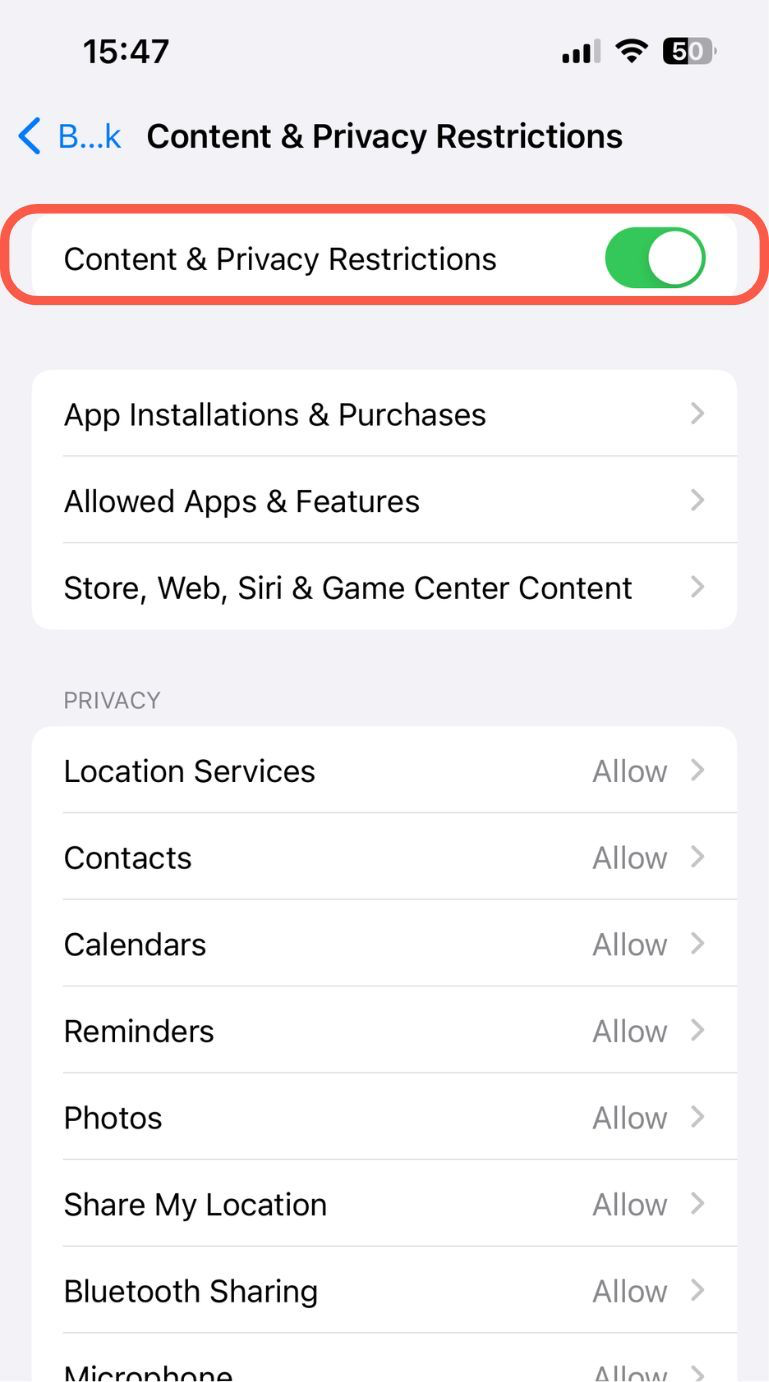Open Store, Web, Siri & Game Center Content
769x1382 pixels.
(384, 588)
